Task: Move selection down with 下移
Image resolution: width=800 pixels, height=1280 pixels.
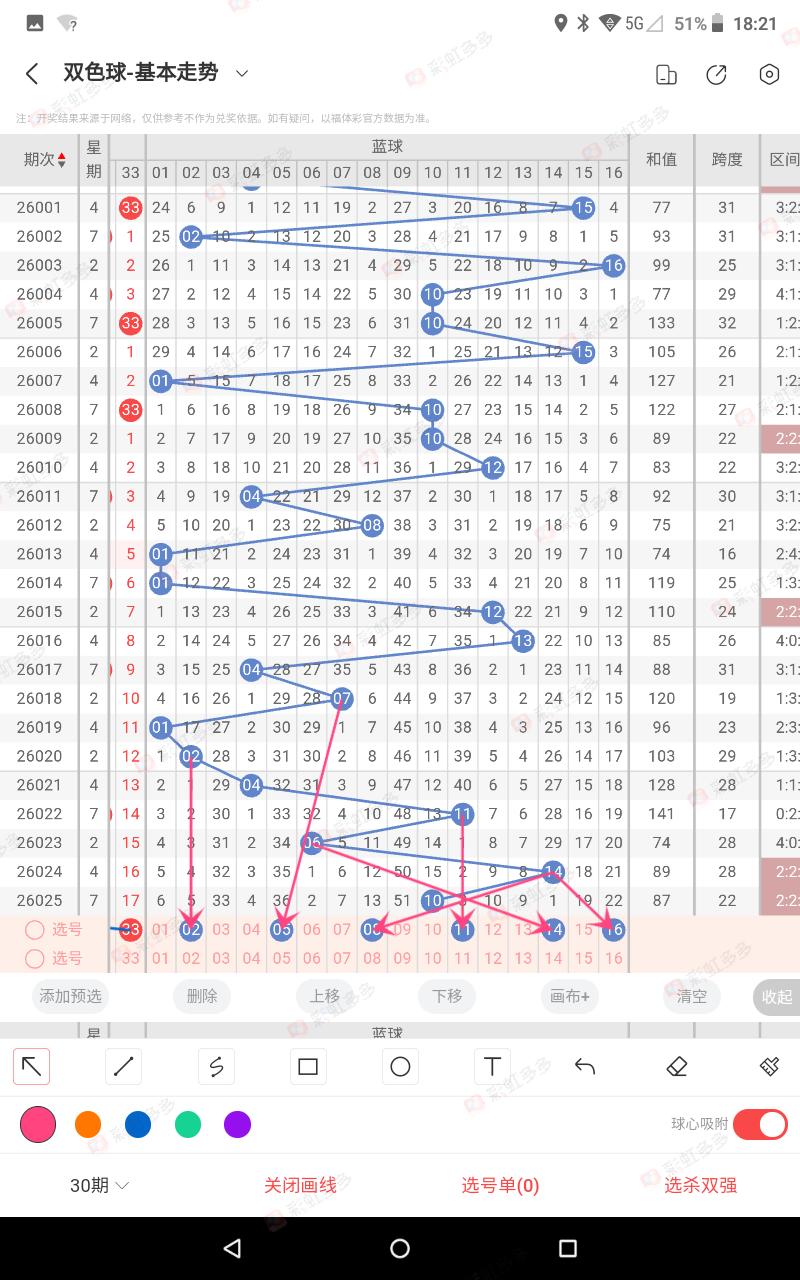Action: [446, 996]
